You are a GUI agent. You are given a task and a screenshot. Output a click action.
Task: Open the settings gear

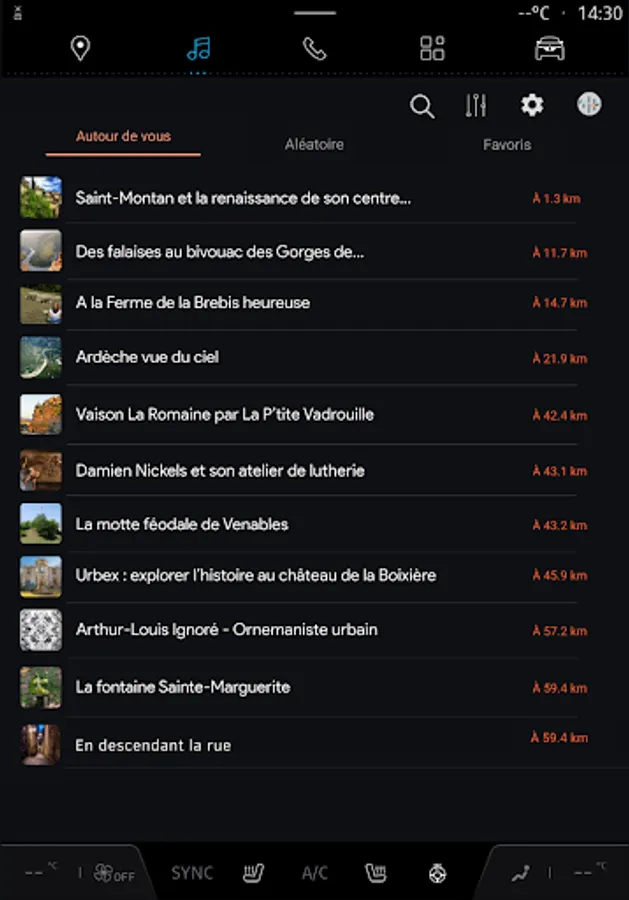click(x=532, y=105)
